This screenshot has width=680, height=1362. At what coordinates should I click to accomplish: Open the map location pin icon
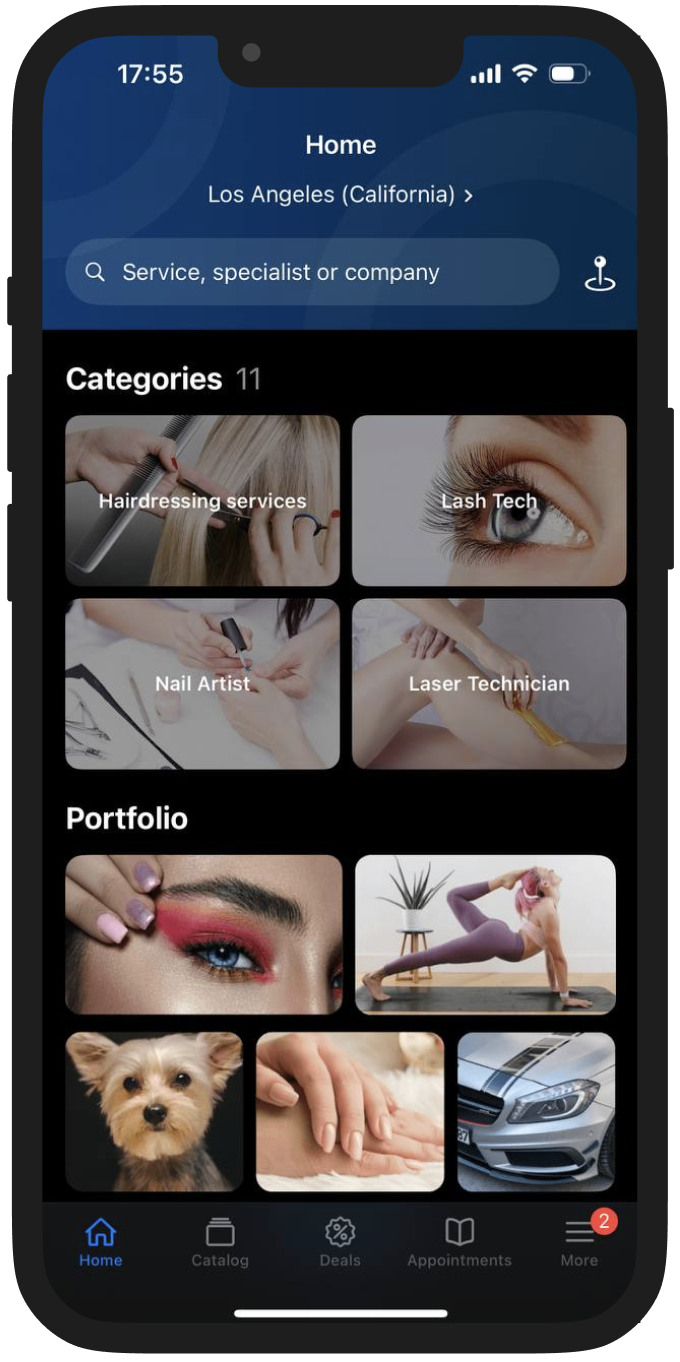pyautogui.click(x=599, y=273)
